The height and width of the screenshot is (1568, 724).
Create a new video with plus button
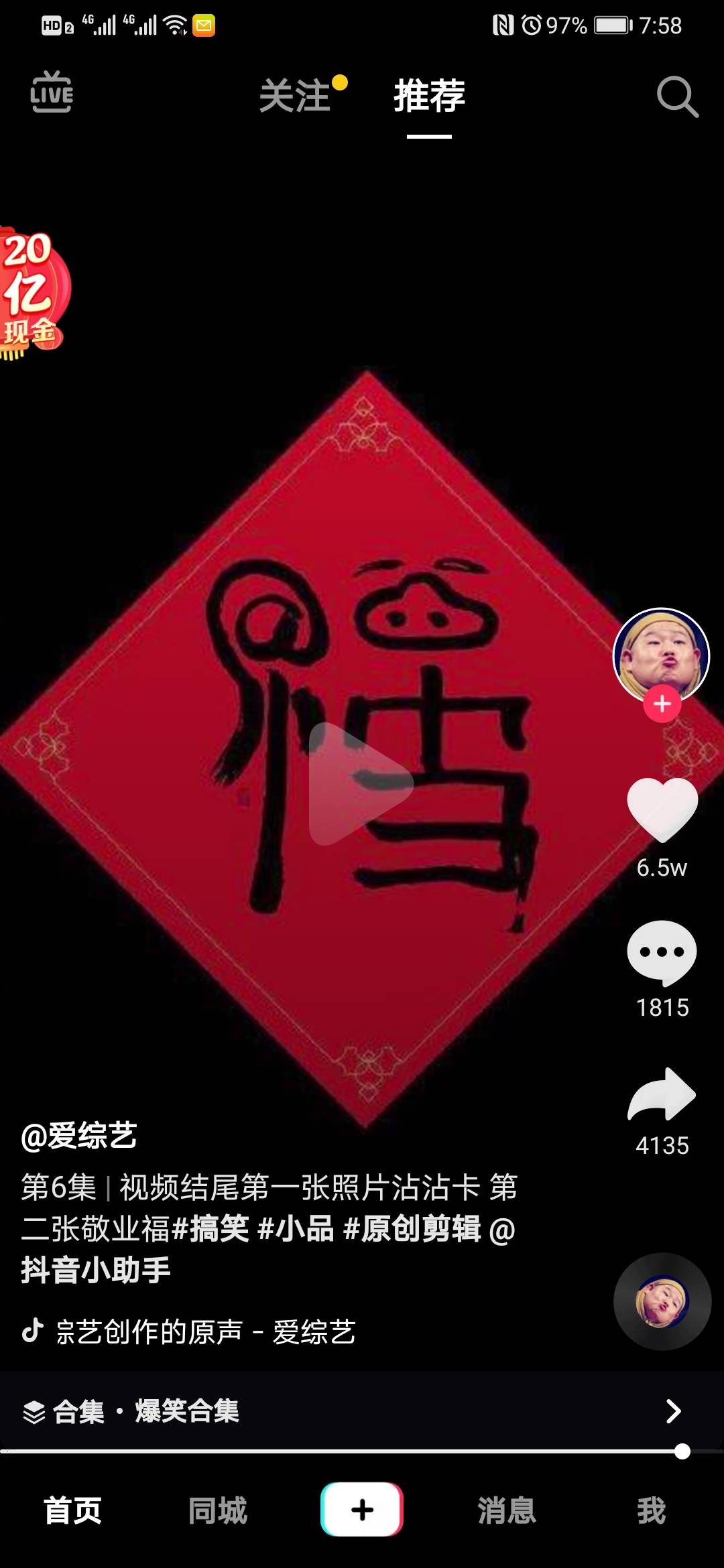click(x=362, y=1510)
